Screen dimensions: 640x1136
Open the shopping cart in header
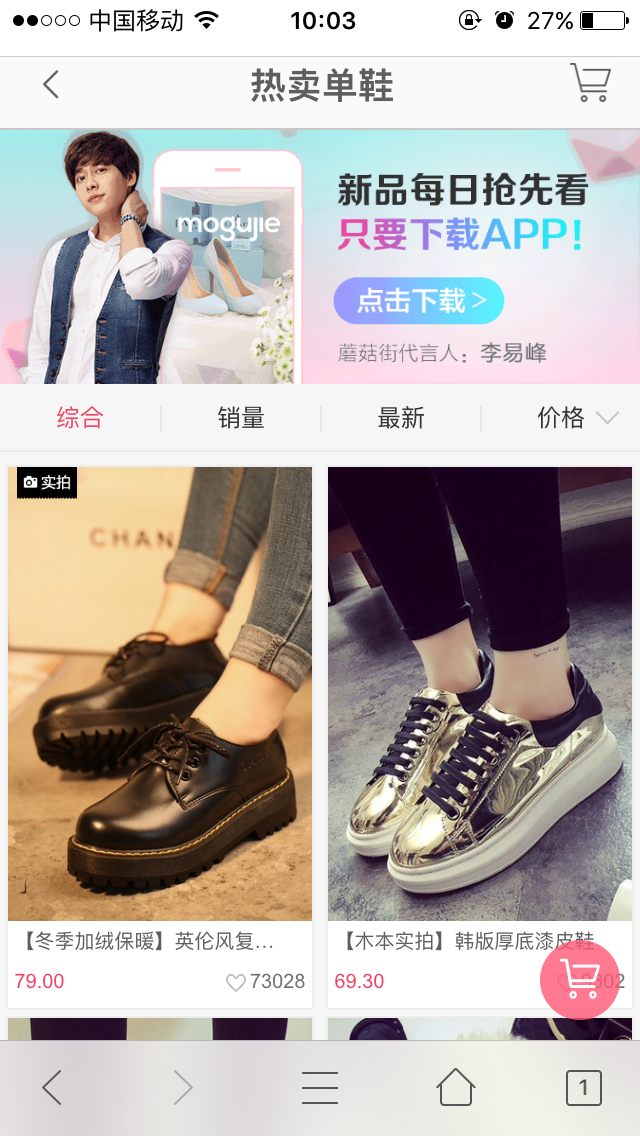click(591, 83)
